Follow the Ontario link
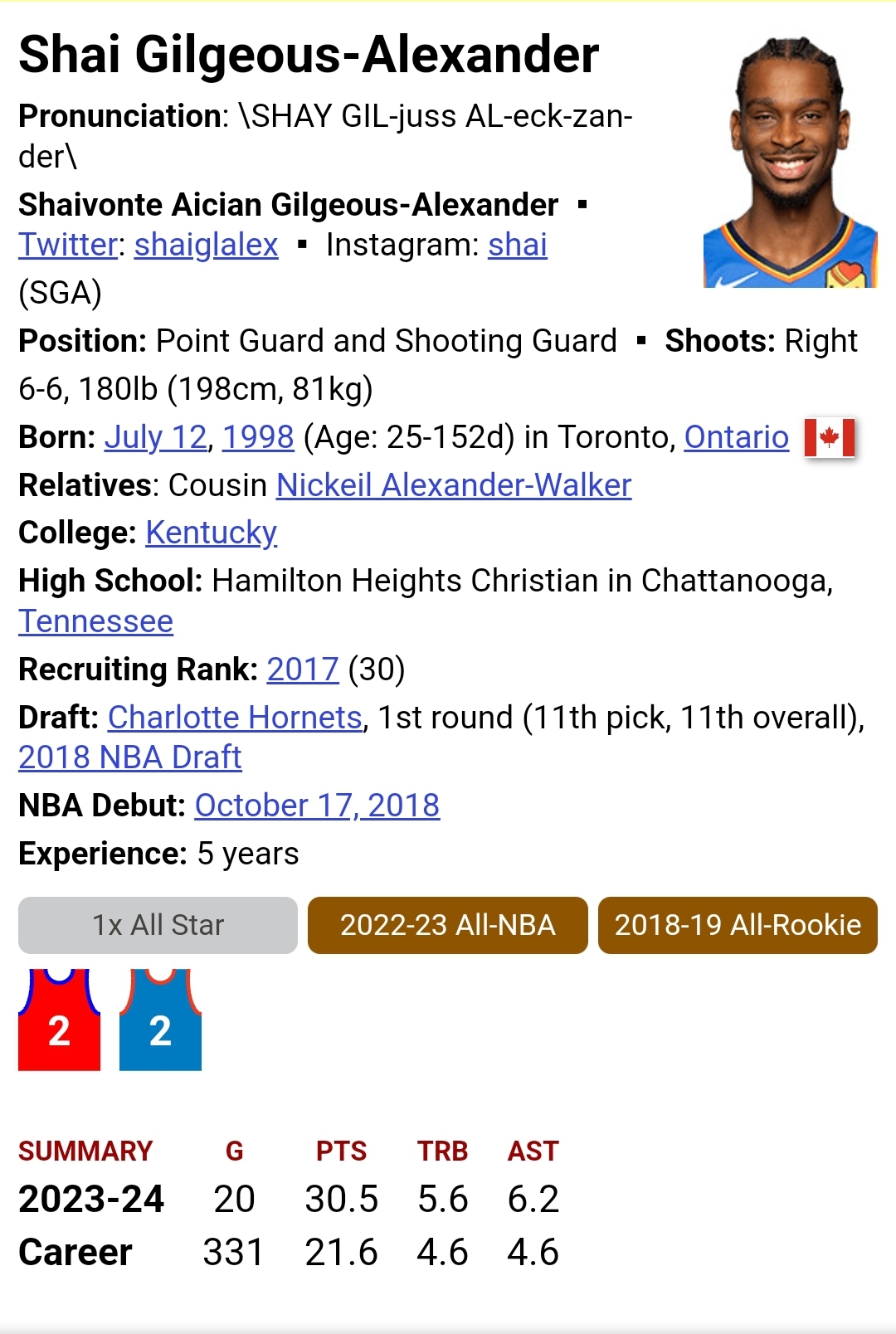Image resolution: width=896 pixels, height=1334 pixels. point(736,437)
